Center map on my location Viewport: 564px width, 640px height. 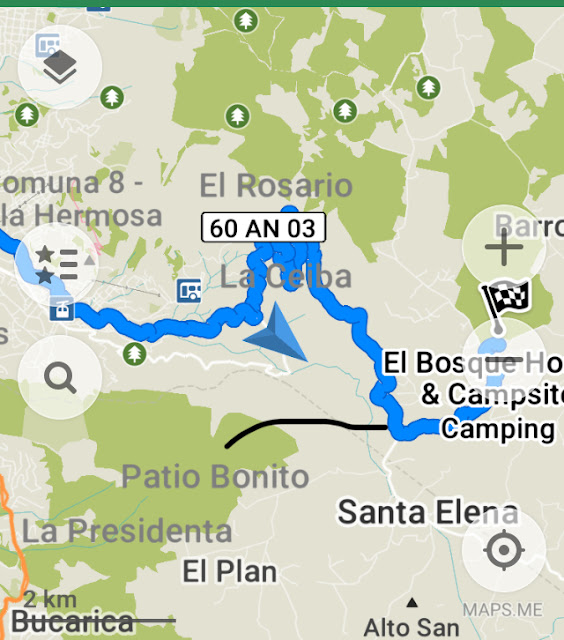tap(504, 550)
